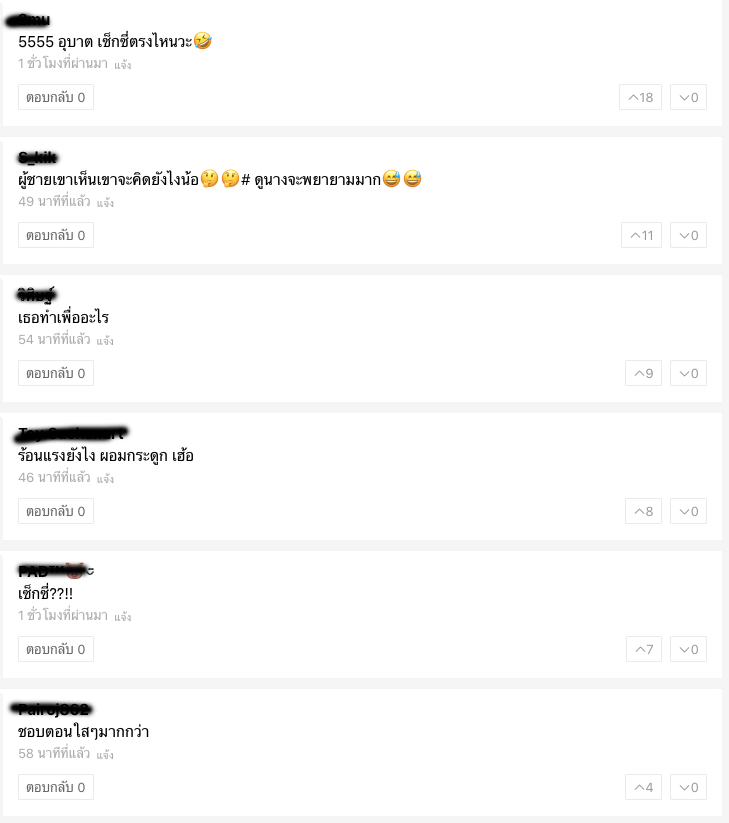The image size is (729, 823).
Task: Reply to the comment 'ผู้ชายเขาเห็นเขาจะคิดยังไงน้อ'
Action: (56, 235)
